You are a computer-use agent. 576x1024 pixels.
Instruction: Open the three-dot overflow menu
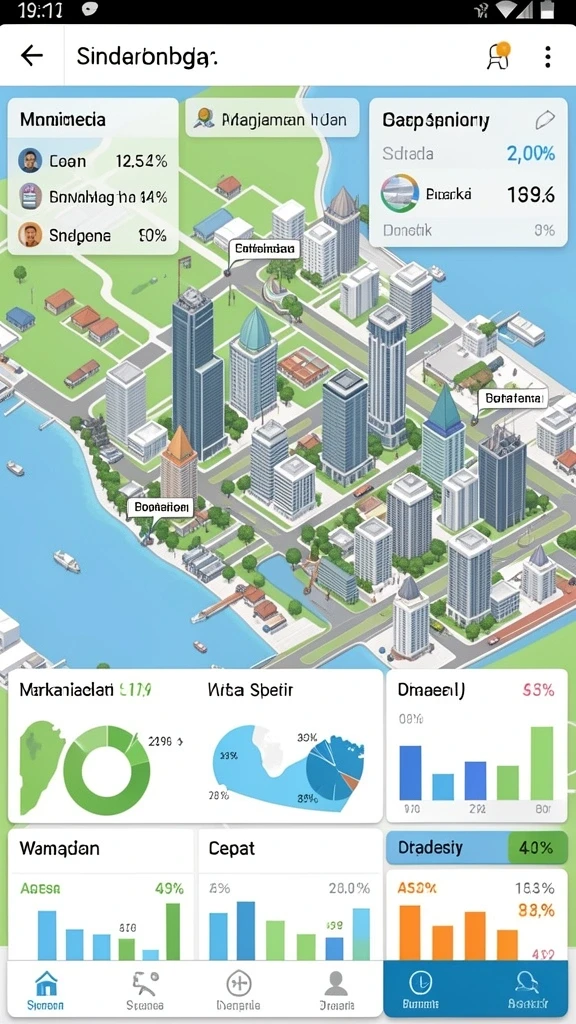pos(547,56)
